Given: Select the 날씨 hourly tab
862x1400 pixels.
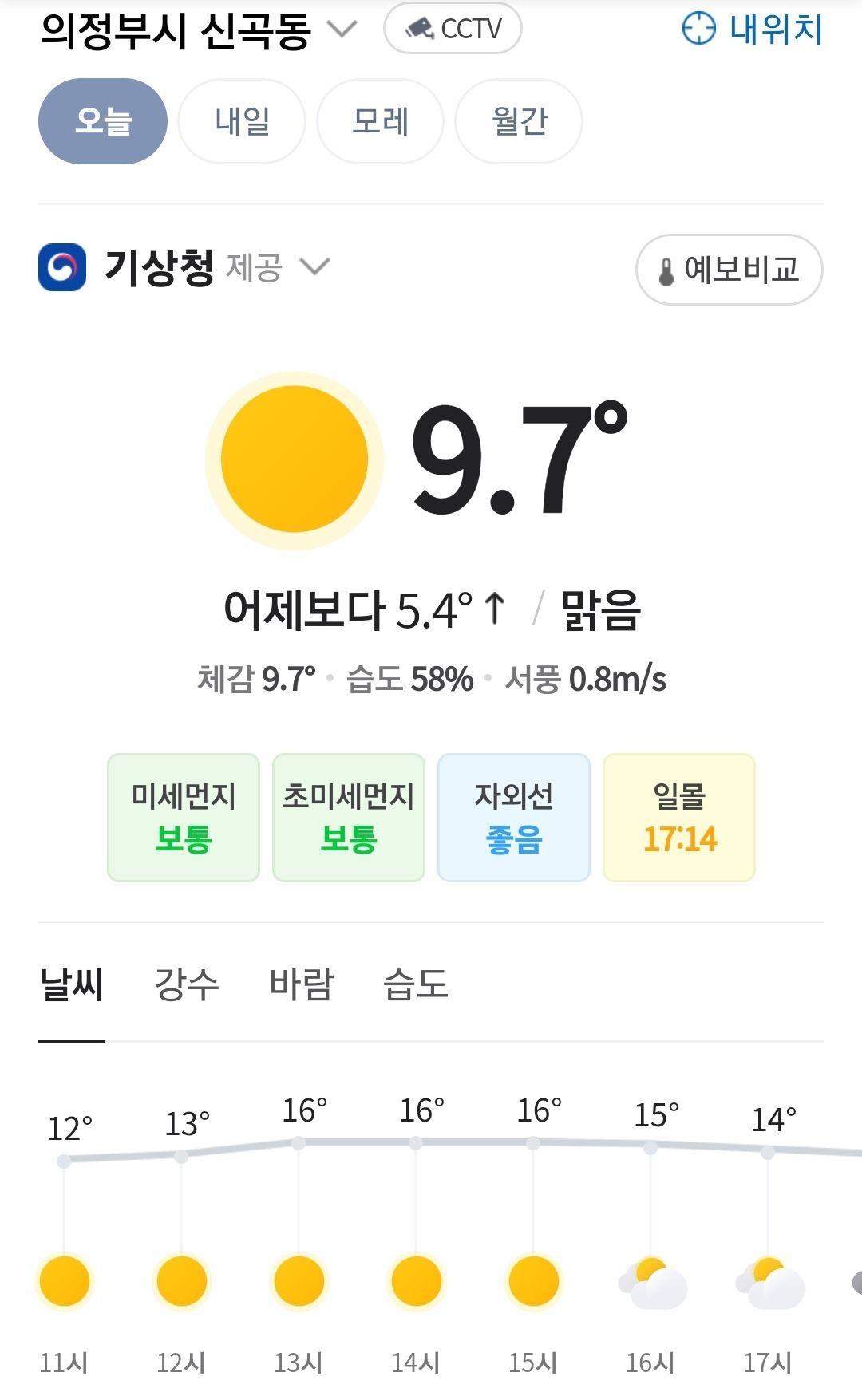Looking at the screenshot, I should tap(72, 985).
